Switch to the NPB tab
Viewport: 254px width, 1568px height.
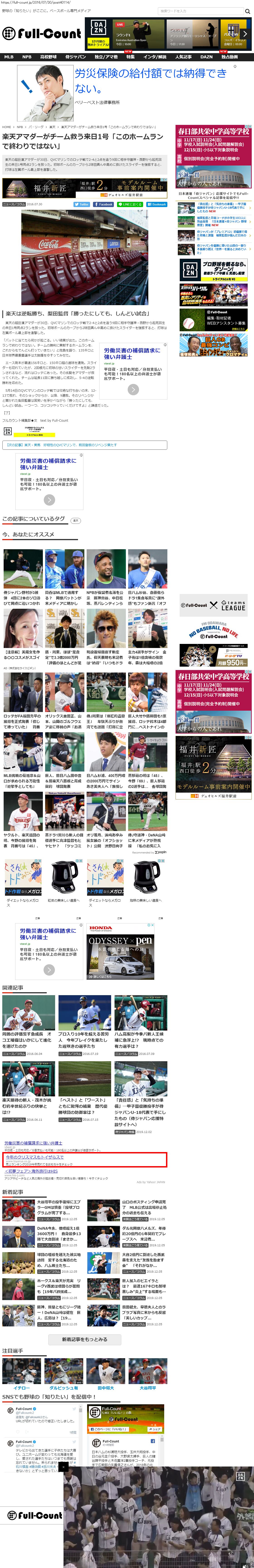tap(27, 57)
